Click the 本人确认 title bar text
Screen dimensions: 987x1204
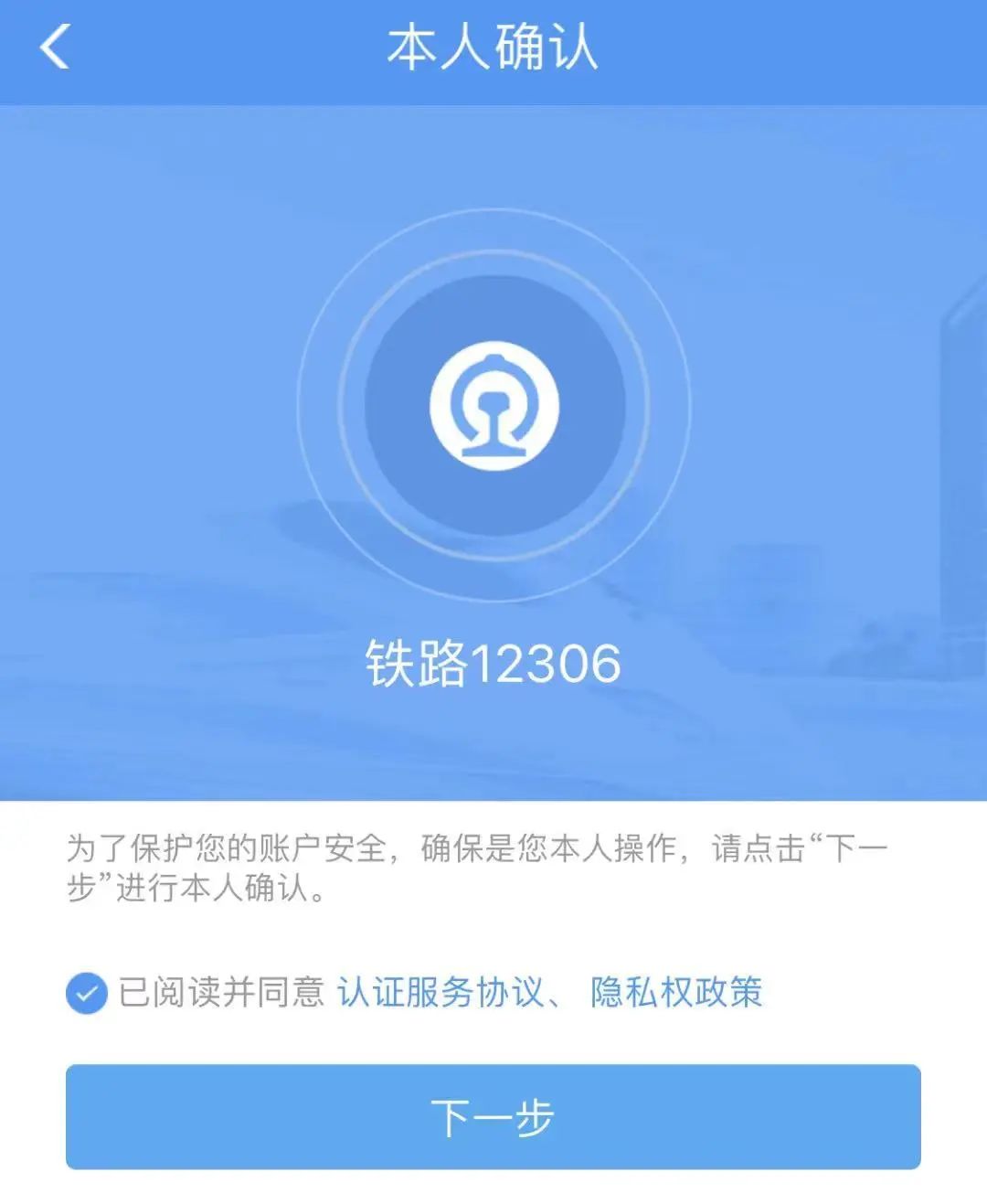pyautogui.click(x=493, y=50)
